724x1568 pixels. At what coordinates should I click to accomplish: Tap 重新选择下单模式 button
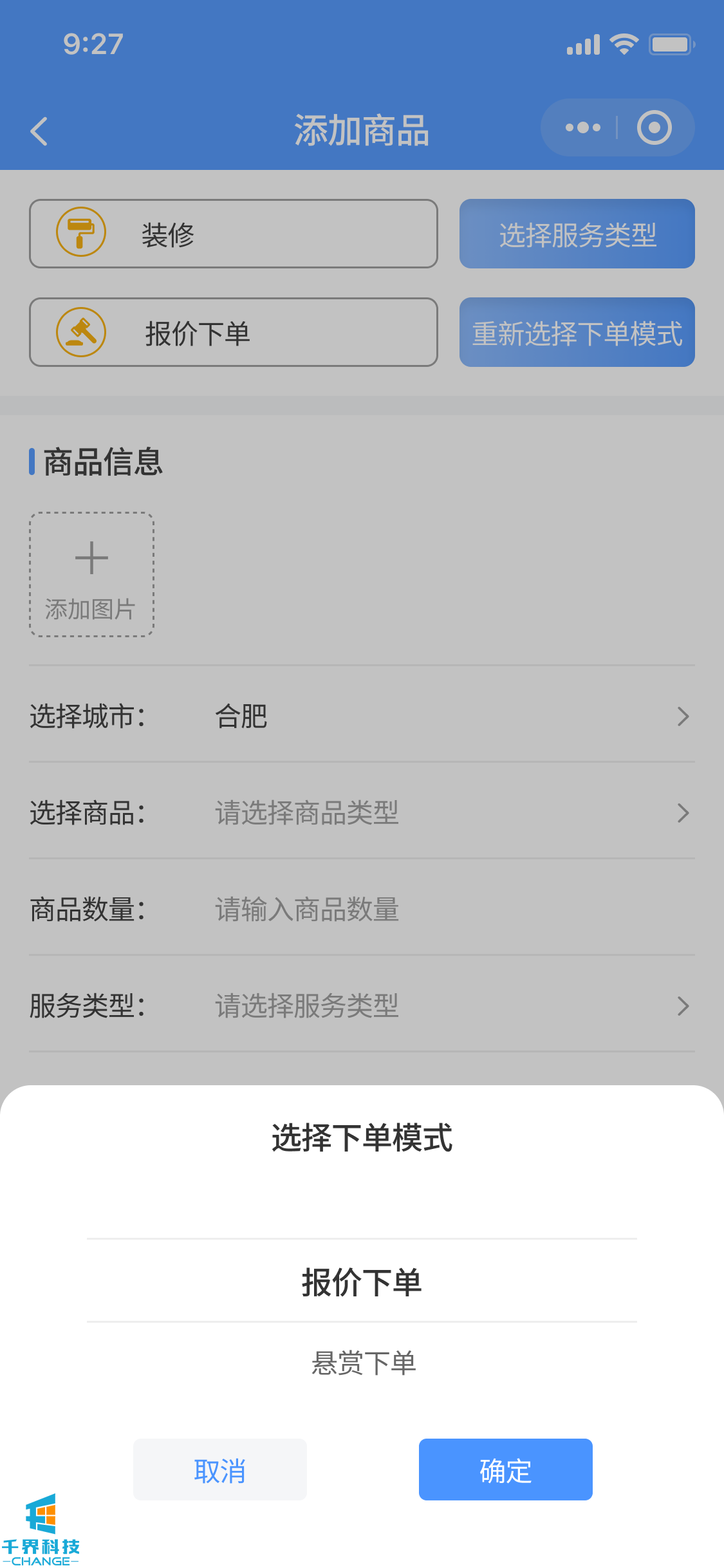tap(577, 332)
